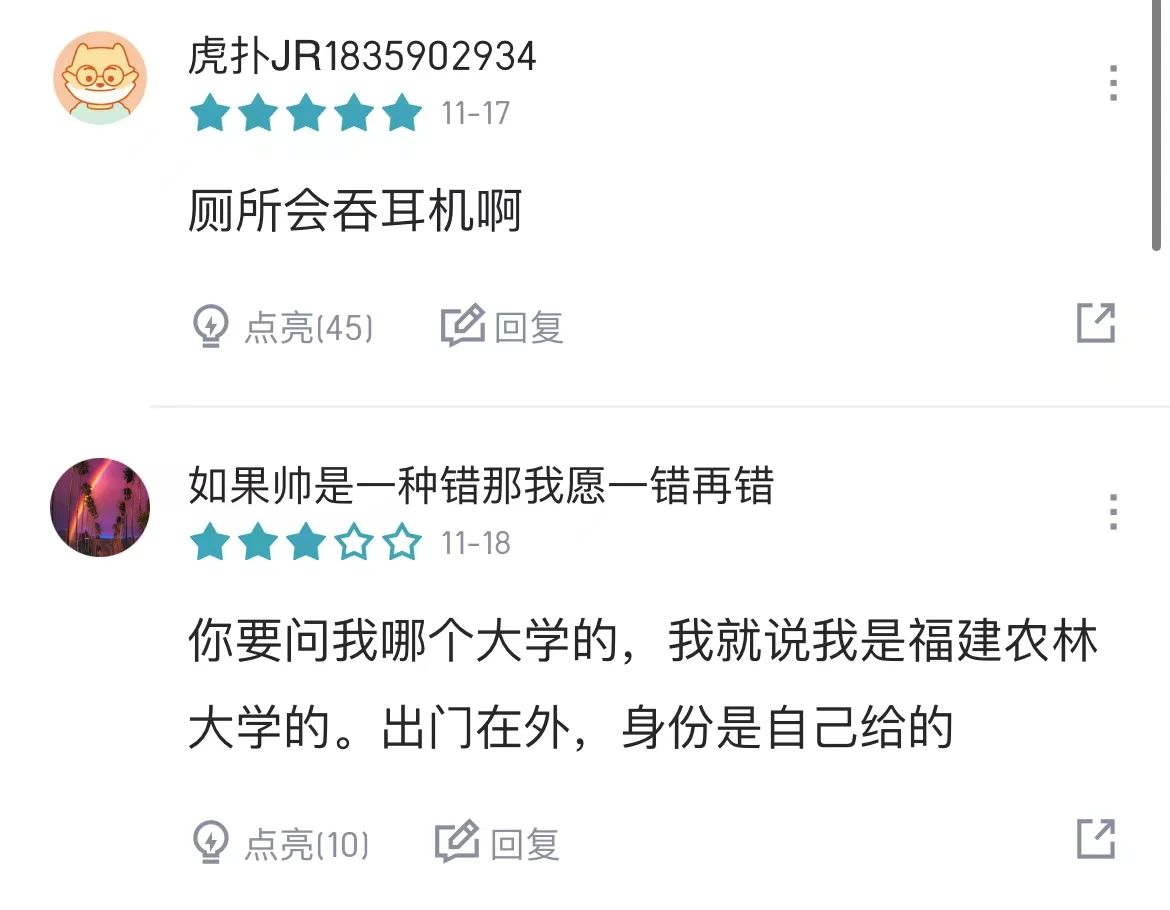Reply to the 福建农林大学 comment
The image size is (1170, 910).
pyautogui.click(x=498, y=845)
